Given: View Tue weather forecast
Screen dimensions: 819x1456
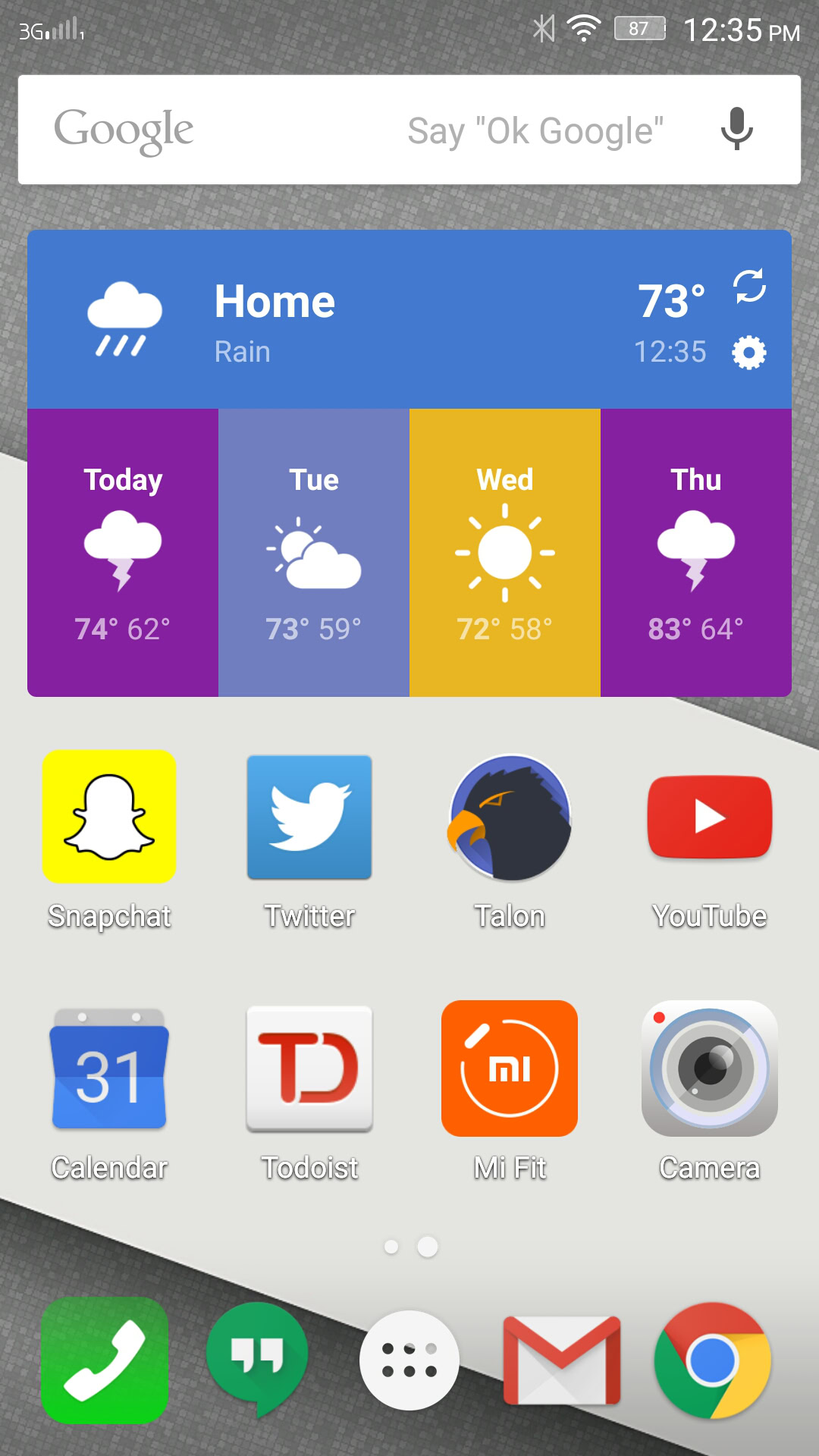Looking at the screenshot, I should [314, 552].
